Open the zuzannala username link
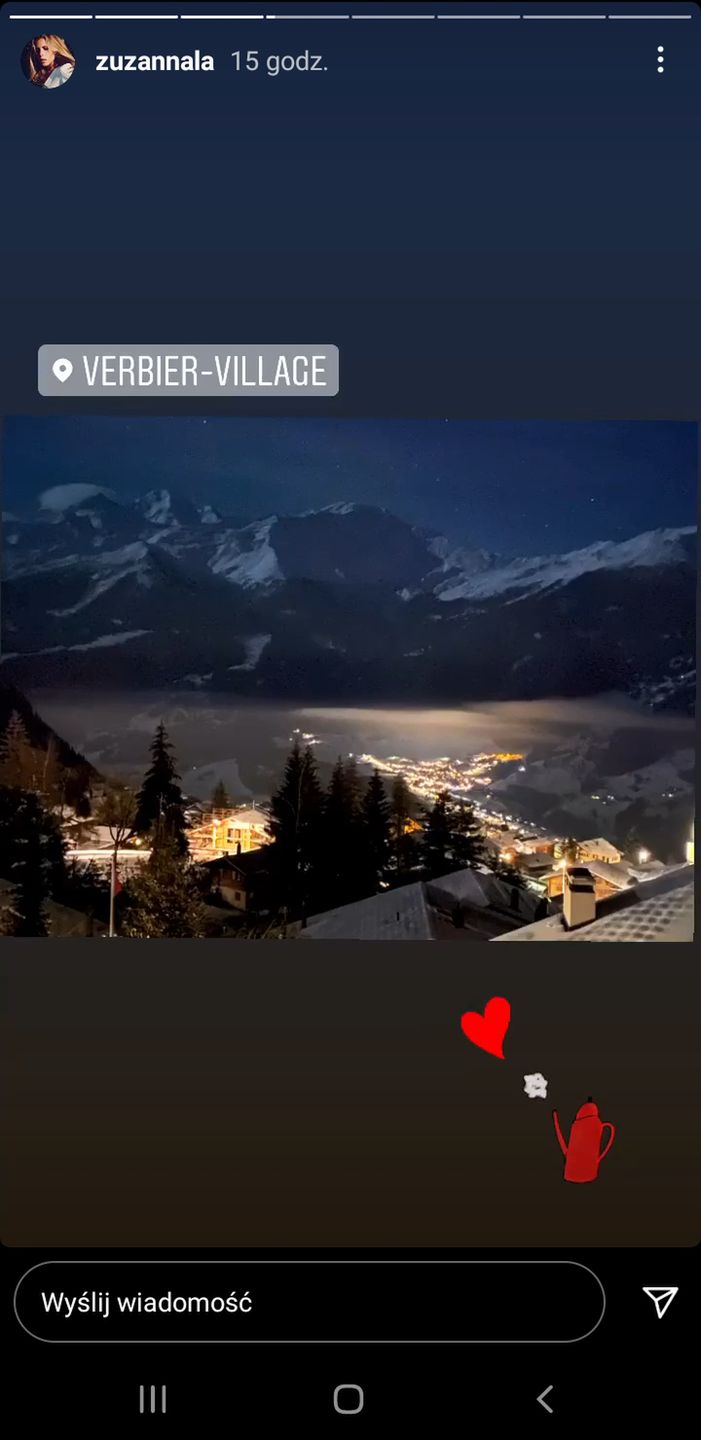Image resolution: width=701 pixels, height=1440 pixels. [x=154, y=61]
